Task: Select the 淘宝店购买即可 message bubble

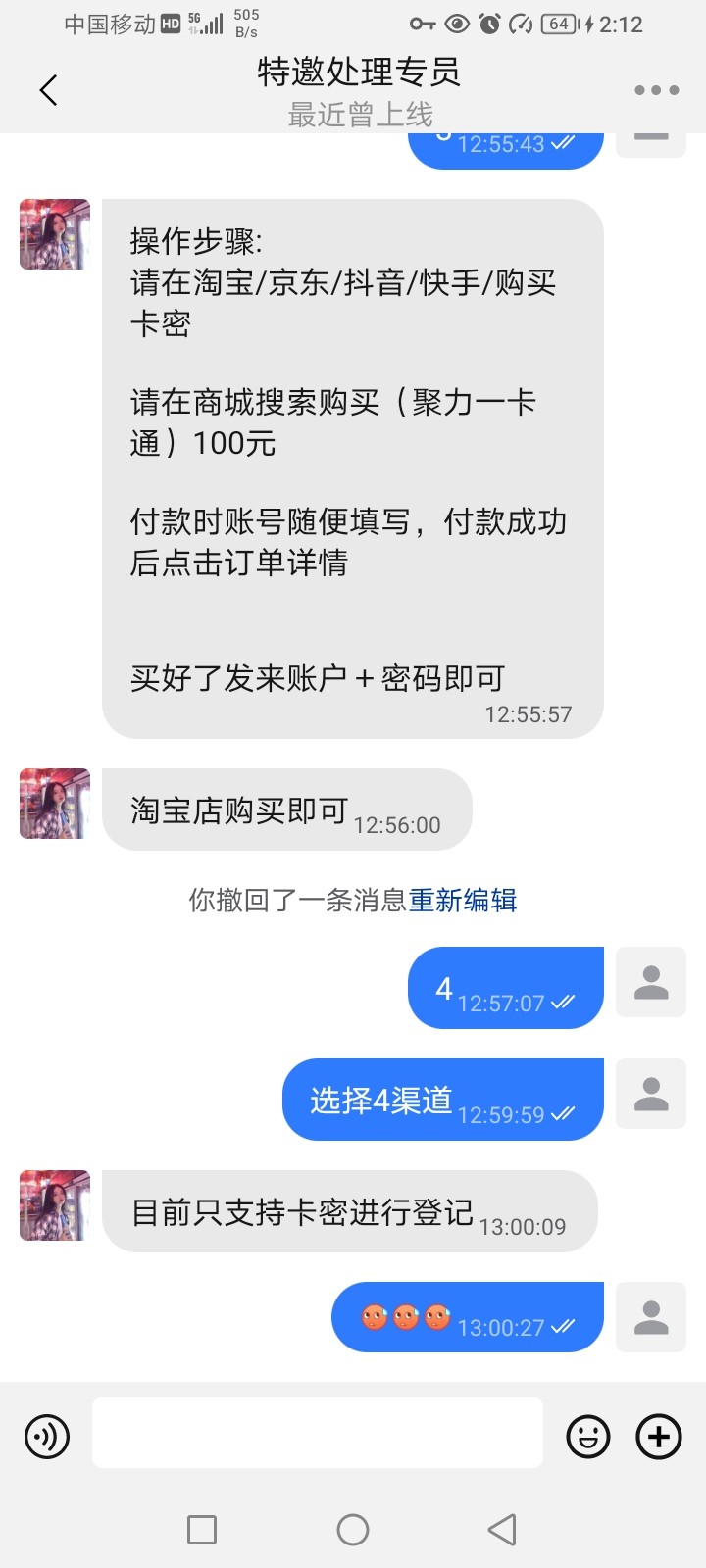Action: click(284, 808)
